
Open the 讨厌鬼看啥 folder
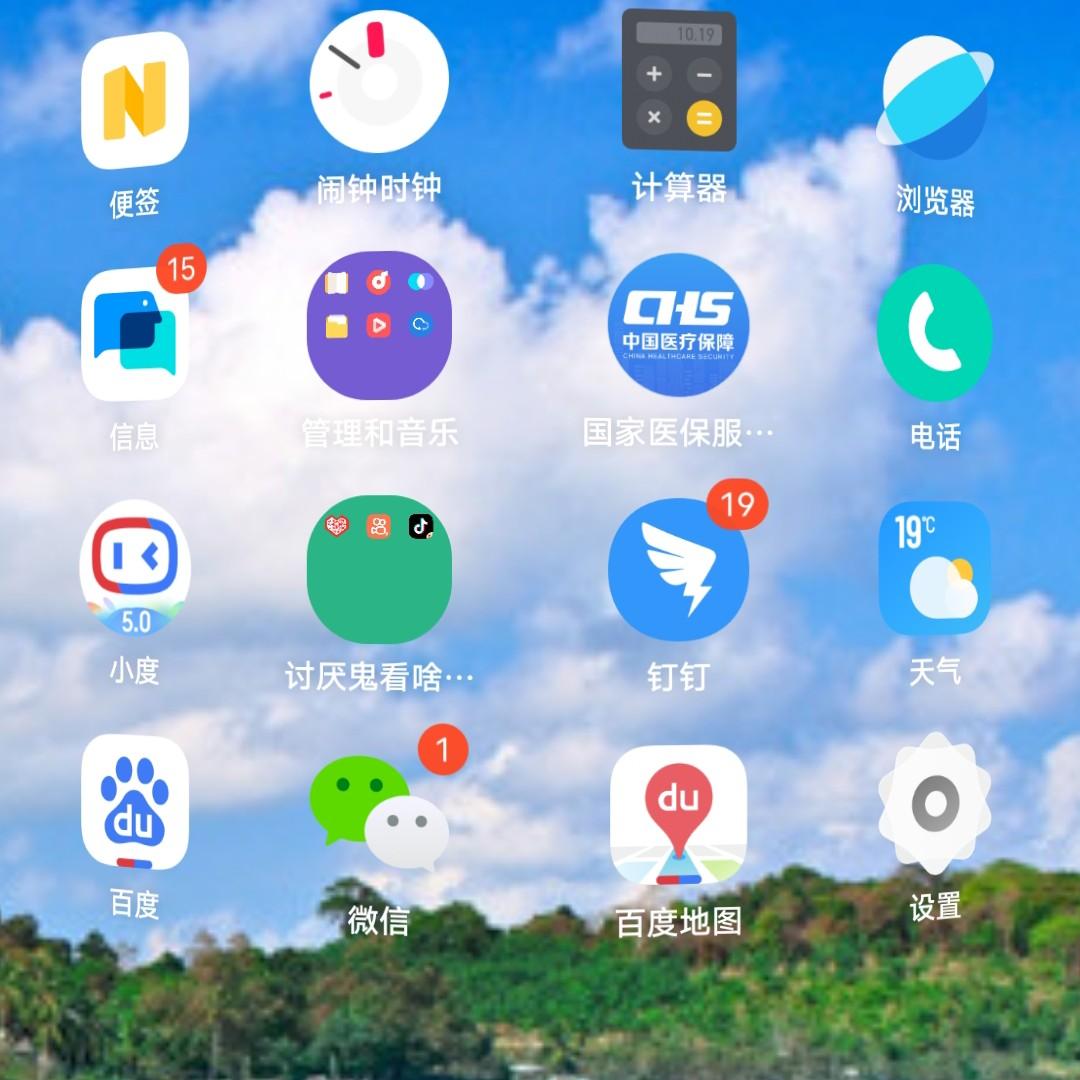pos(379,569)
